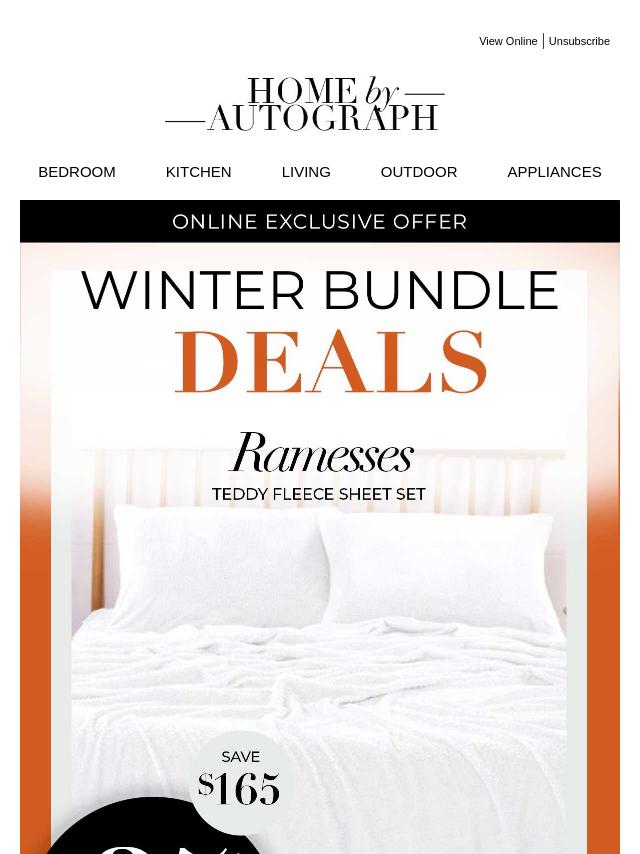Go to the Bedroom category

pos(77,172)
